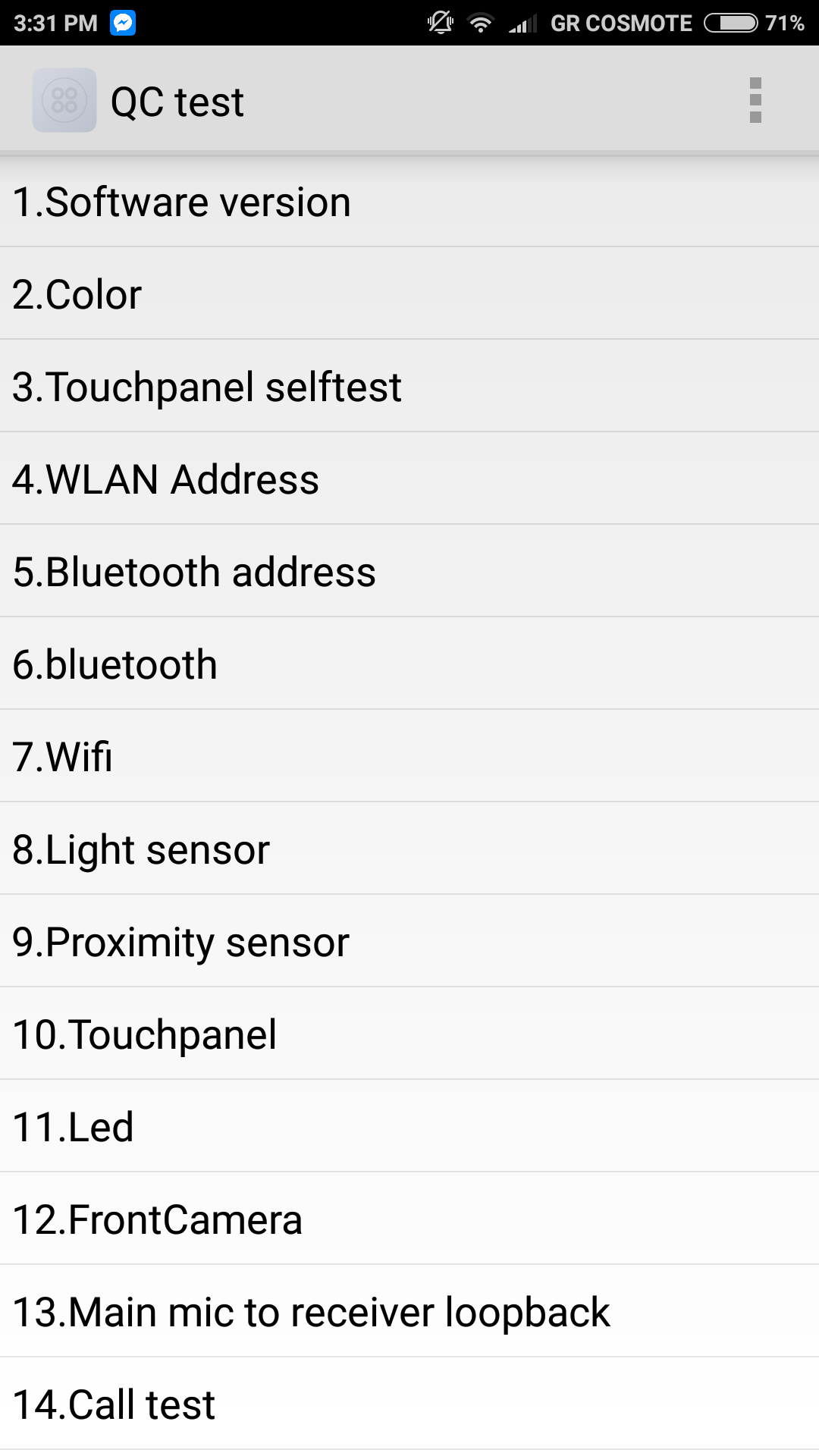This screenshot has height=1456, width=819.
Task: Run the Led test
Action: pos(409,1127)
